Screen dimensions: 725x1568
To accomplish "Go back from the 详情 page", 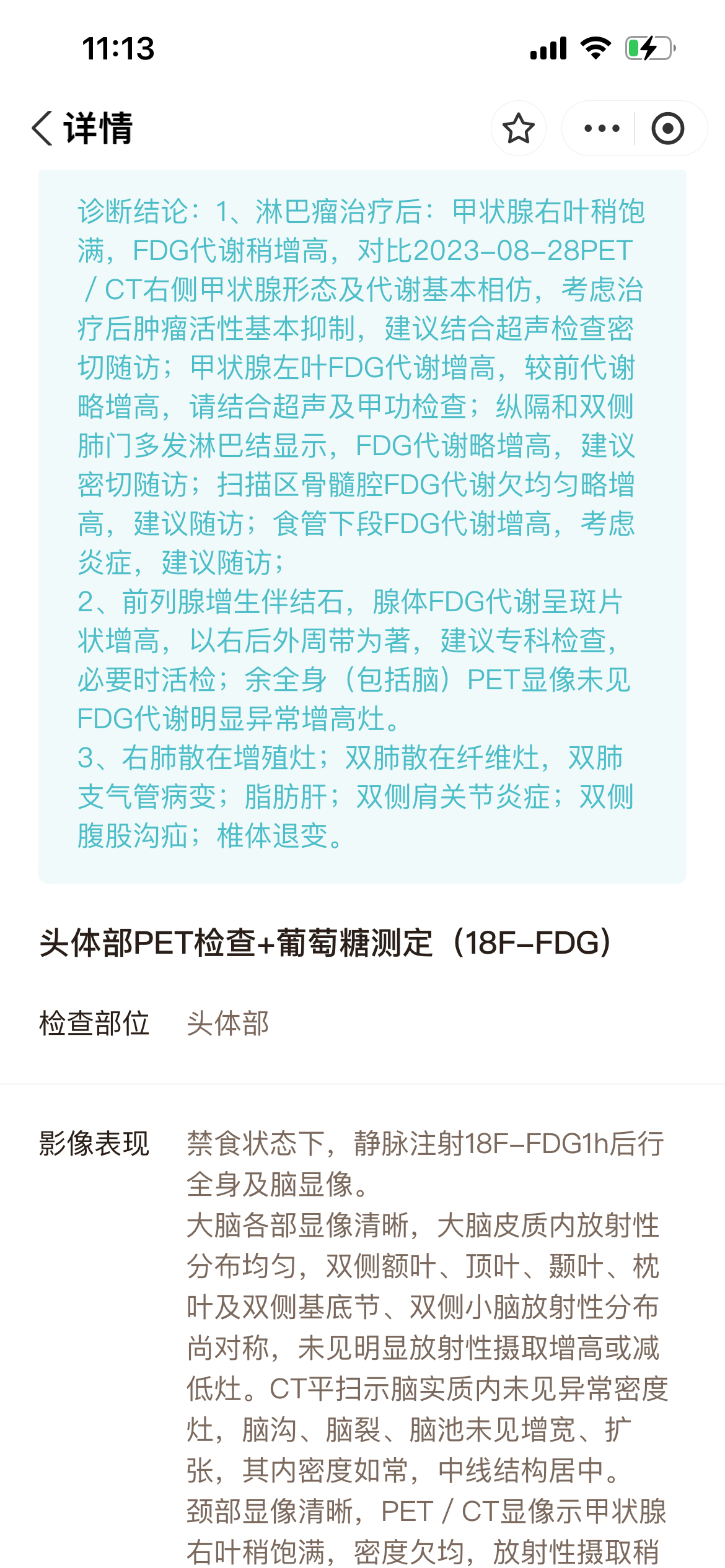I will [42, 128].
